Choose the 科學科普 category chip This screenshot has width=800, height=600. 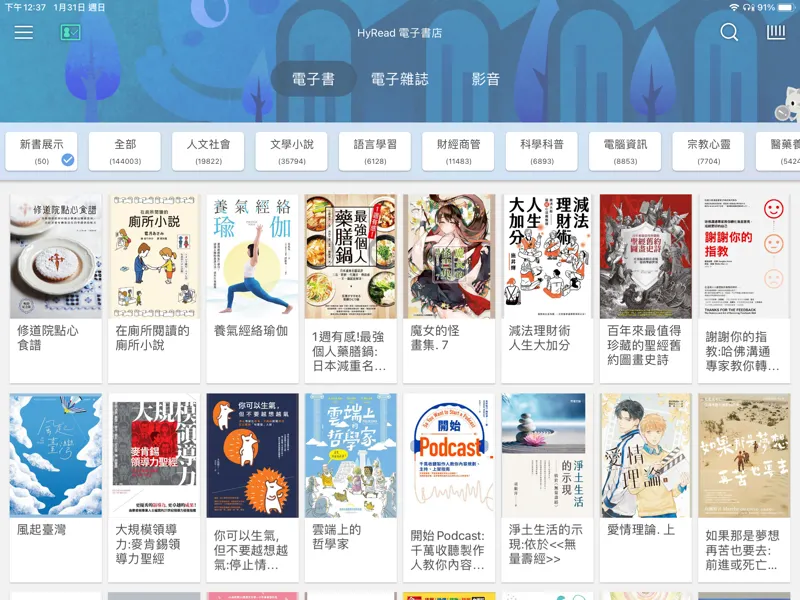click(542, 151)
